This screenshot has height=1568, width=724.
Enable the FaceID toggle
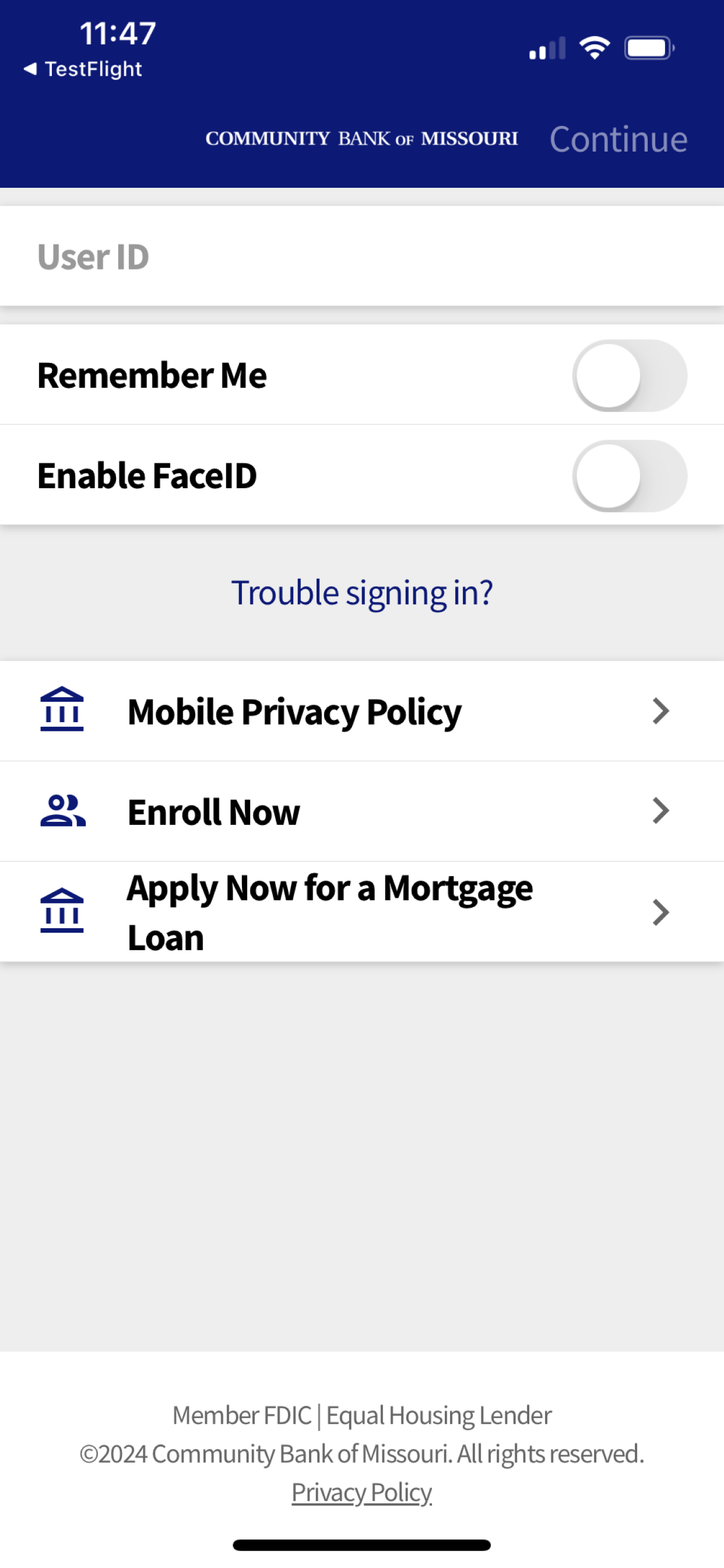click(x=630, y=476)
